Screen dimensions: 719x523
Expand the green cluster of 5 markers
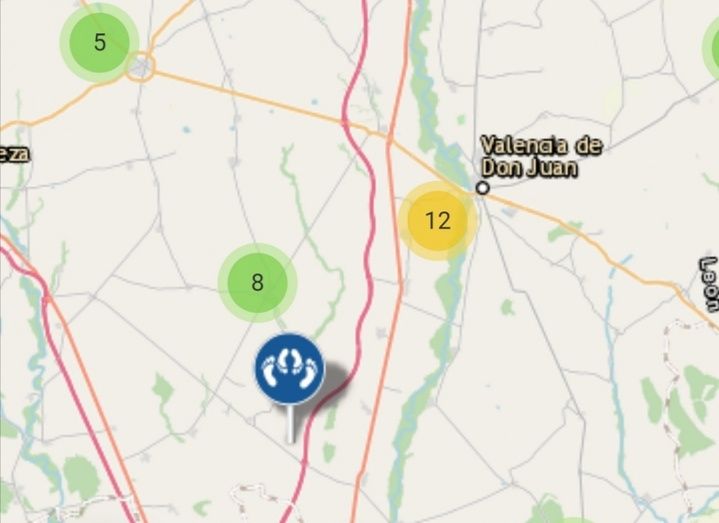tap(99, 43)
